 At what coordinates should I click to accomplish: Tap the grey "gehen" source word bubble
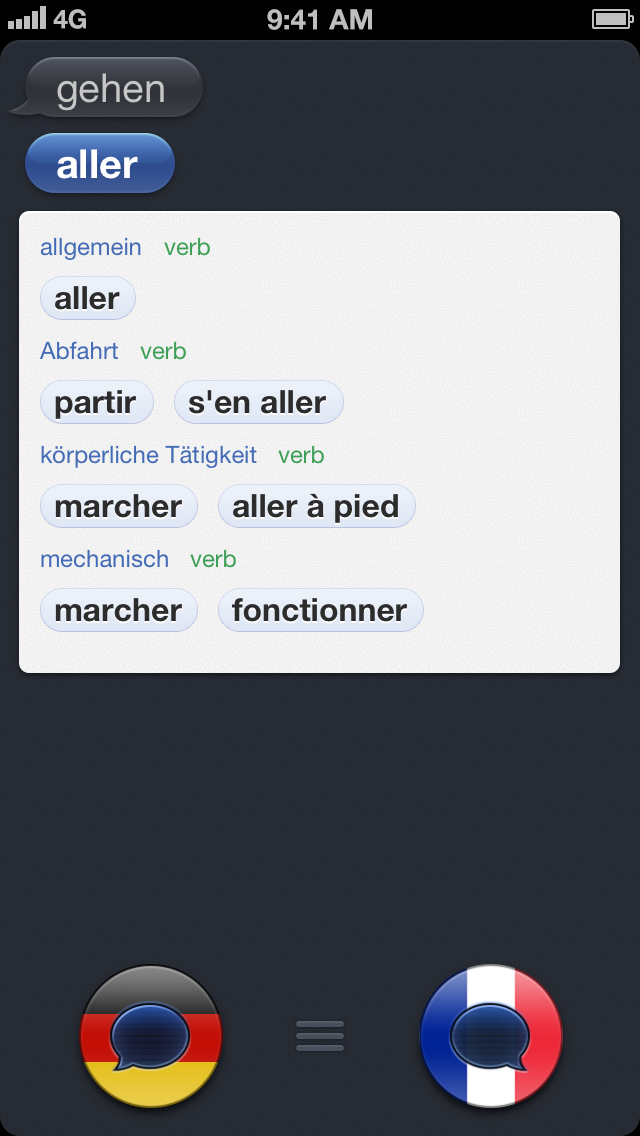click(111, 89)
